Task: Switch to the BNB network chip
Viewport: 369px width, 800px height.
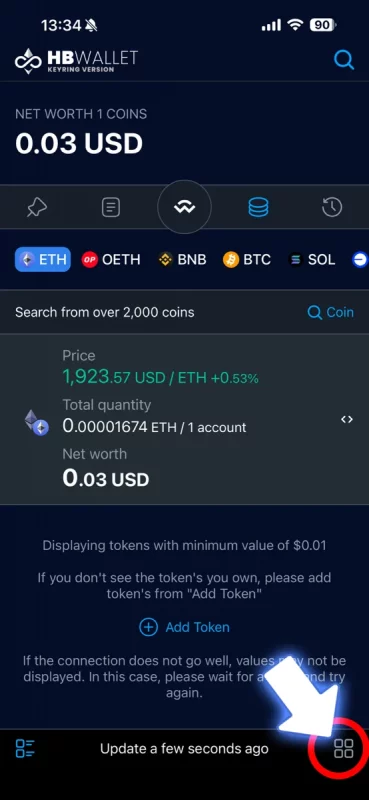Action: 182,260
